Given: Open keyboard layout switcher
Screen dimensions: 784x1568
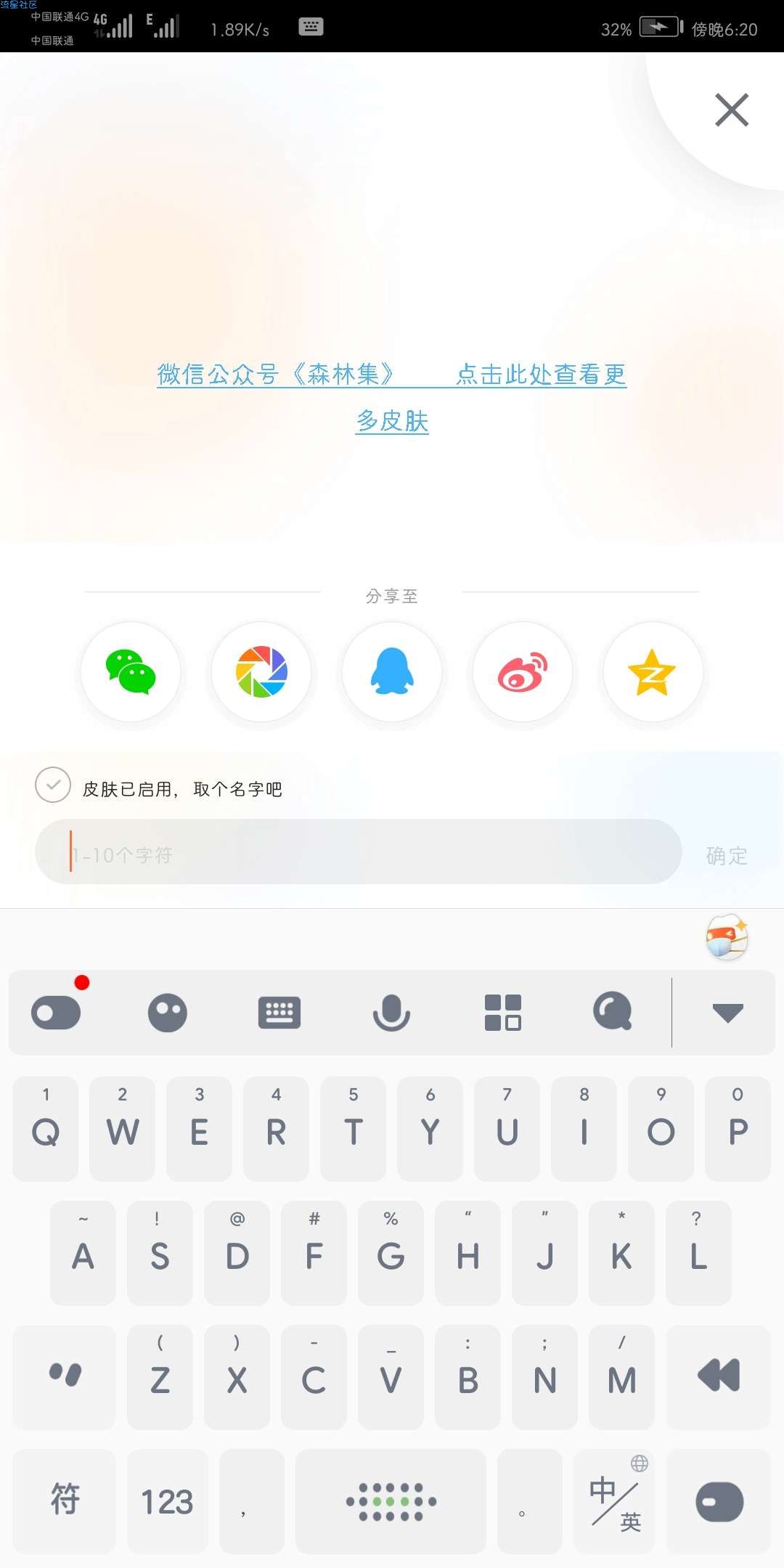Looking at the screenshot, I should (x=279, y=1012).
